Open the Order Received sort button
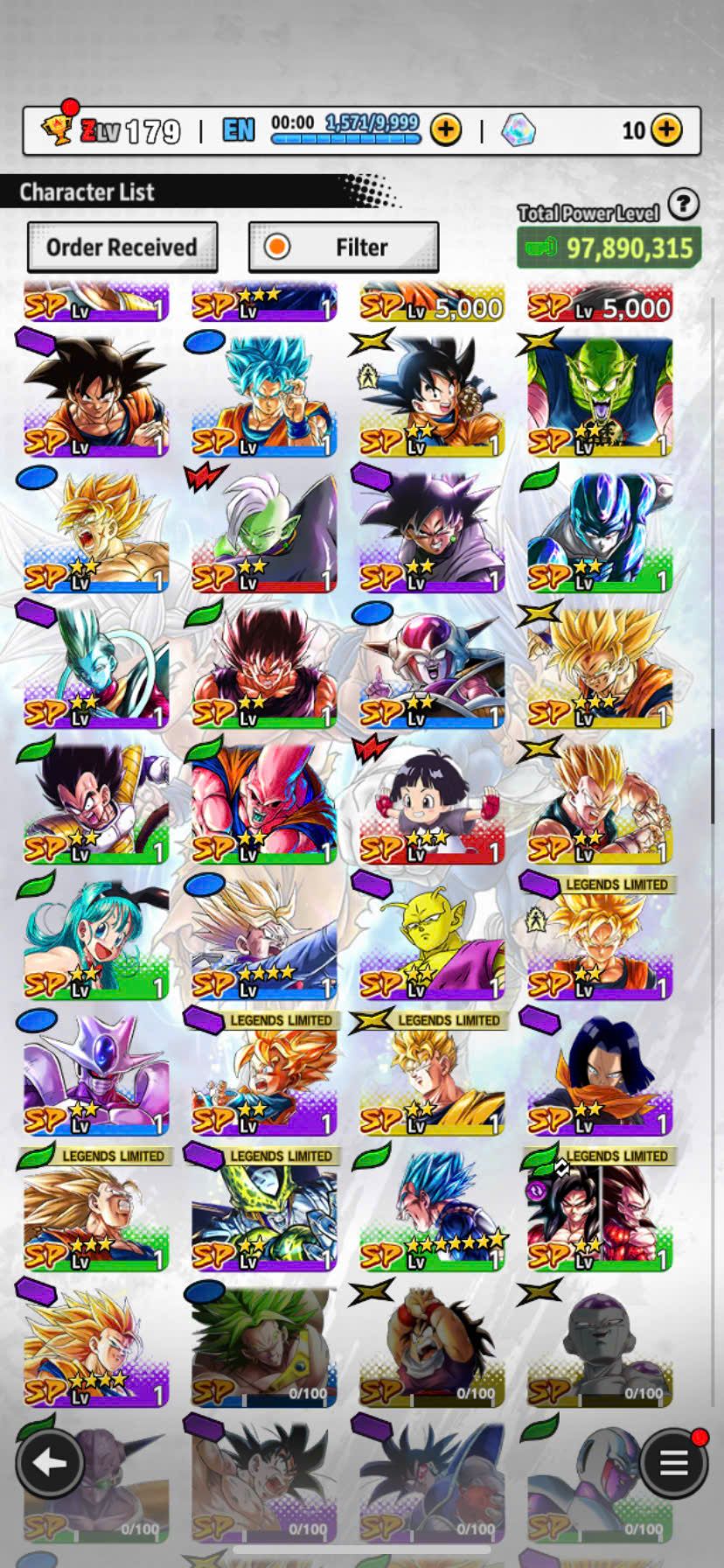The image size is (724, 1568). (x=122, y=248)
